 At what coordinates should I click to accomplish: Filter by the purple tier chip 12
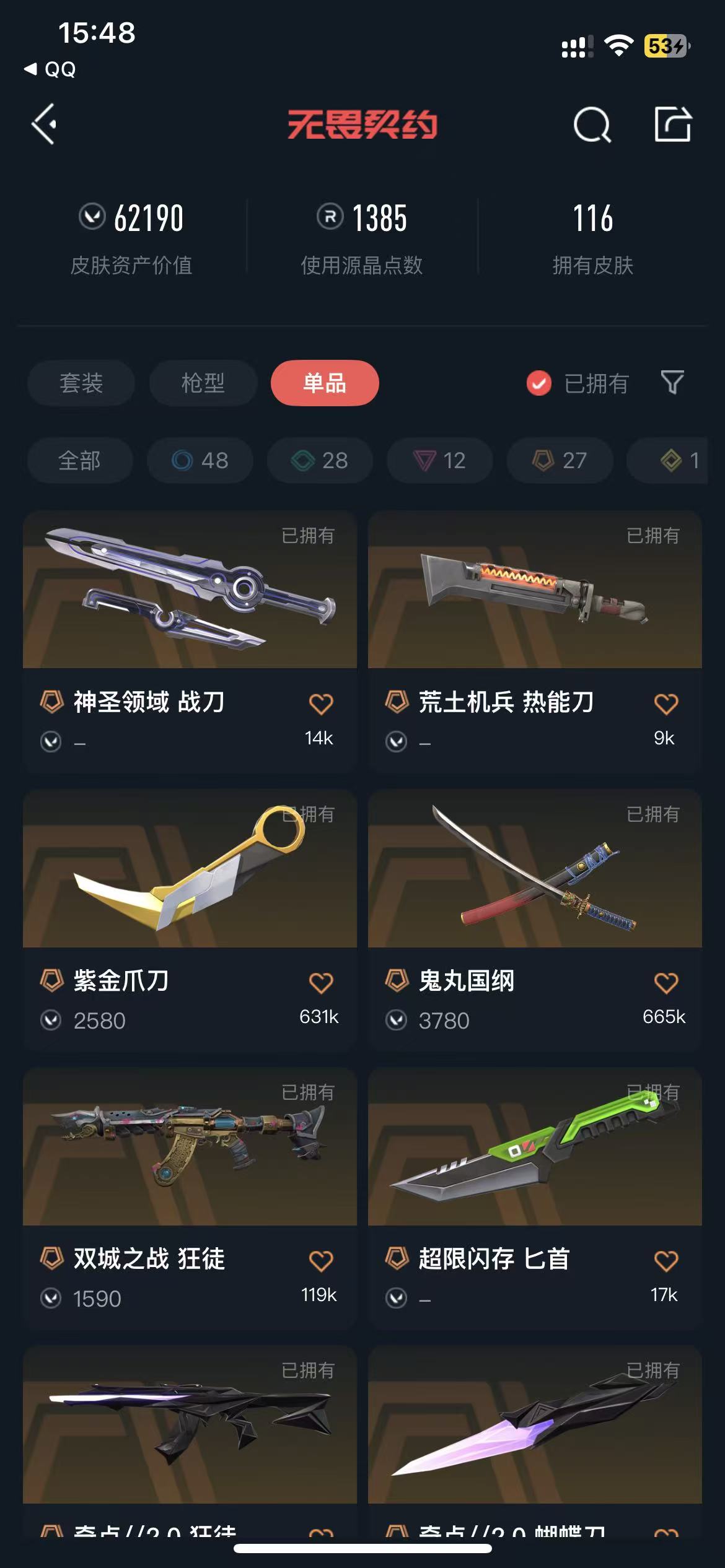click(440, 460)
